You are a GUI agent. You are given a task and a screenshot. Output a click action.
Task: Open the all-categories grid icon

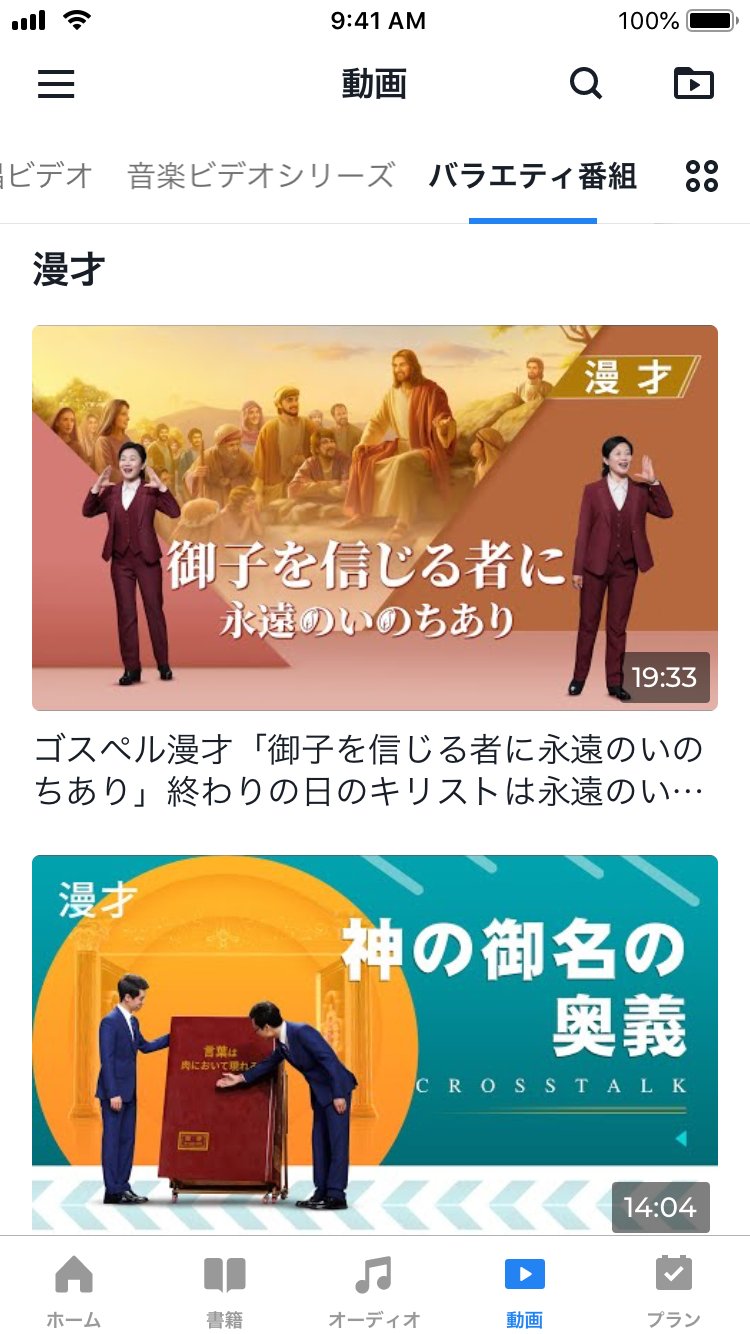[702, 176]
